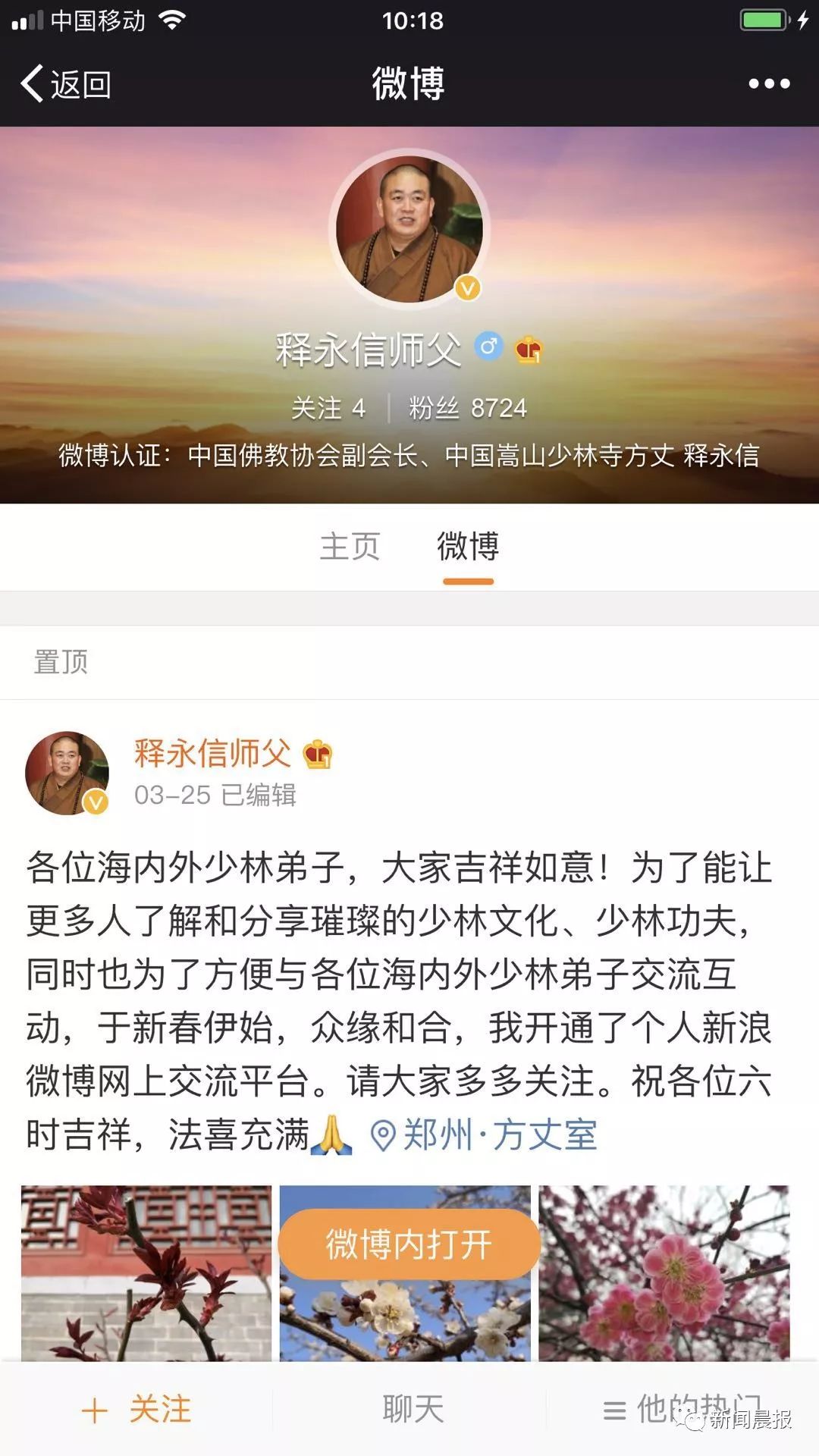819x1456 pixels.
Task: Switch to the 主页 tab
Action: tap(350, 548)
